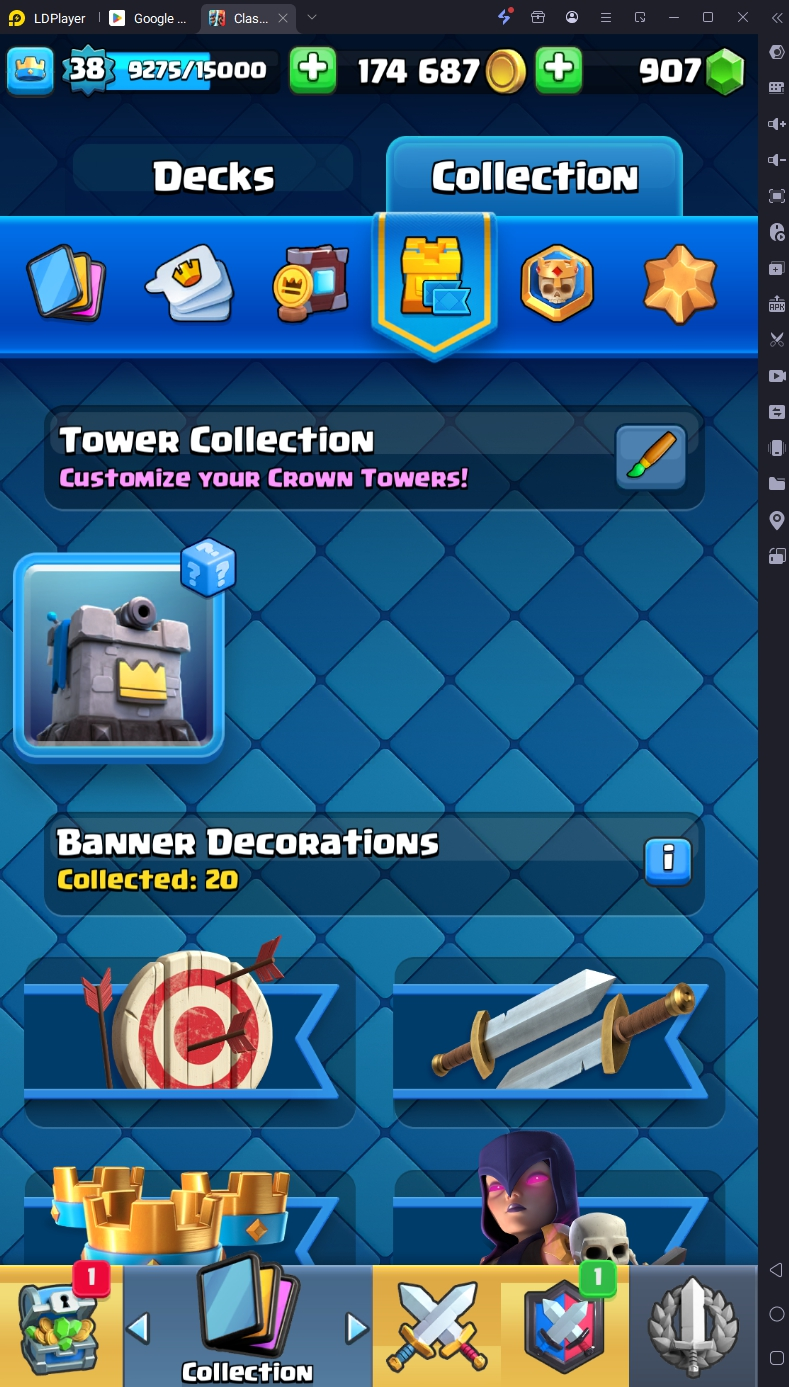Open the emotes collection icon
This screenshot has width=789, height=1387.
[190, 283]
